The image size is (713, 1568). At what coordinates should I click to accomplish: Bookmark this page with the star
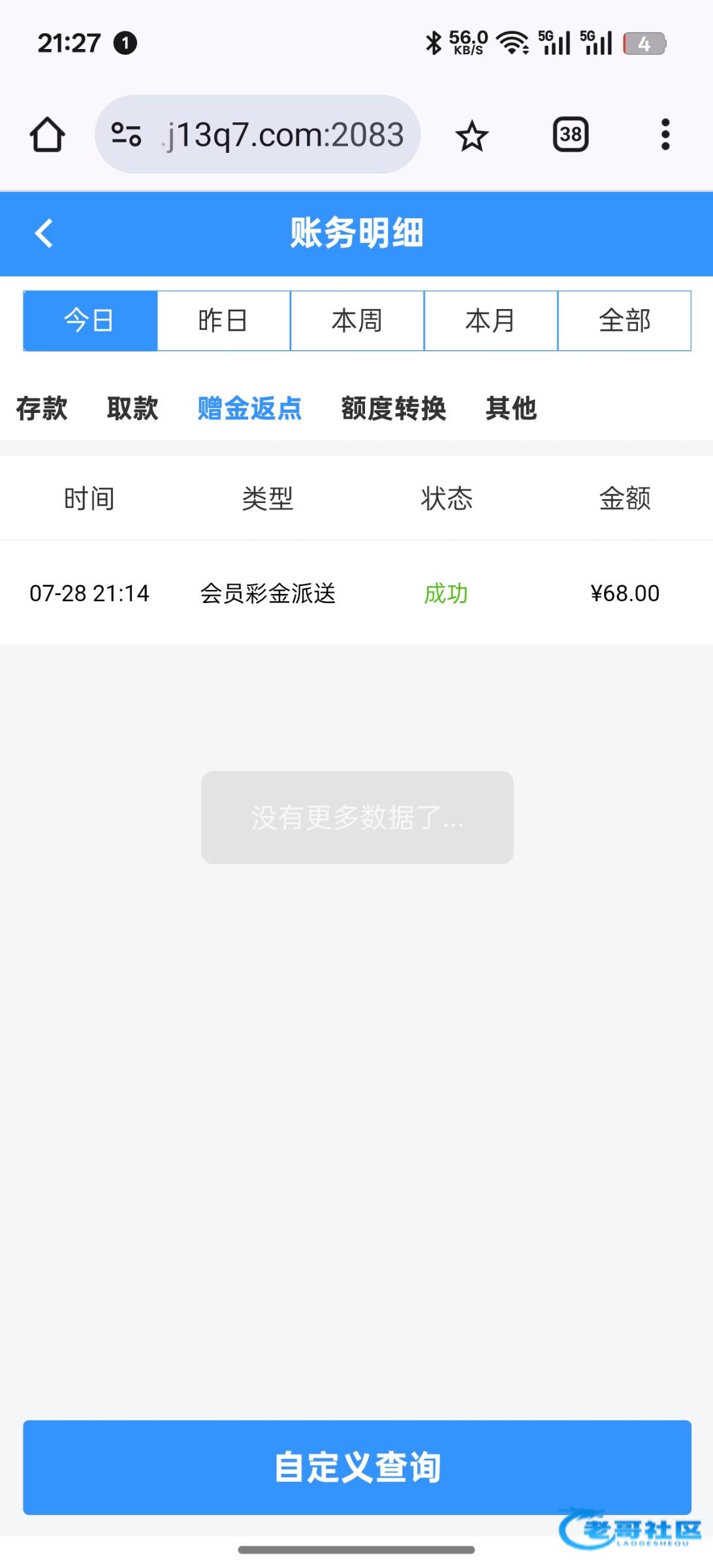(x=471, y=136)
